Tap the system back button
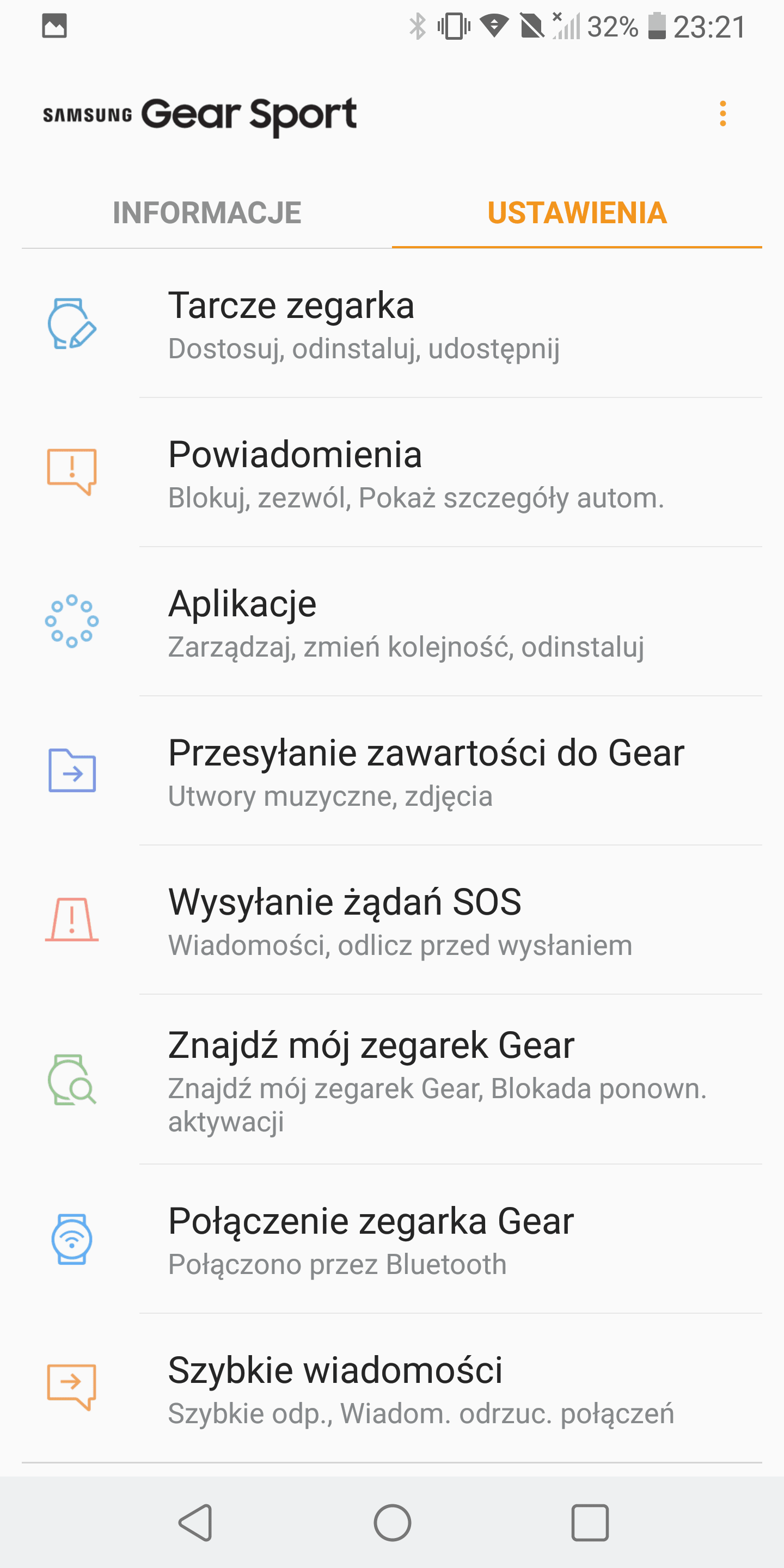Screen dimensions: 784x1568 click(x=195, y=1522)
